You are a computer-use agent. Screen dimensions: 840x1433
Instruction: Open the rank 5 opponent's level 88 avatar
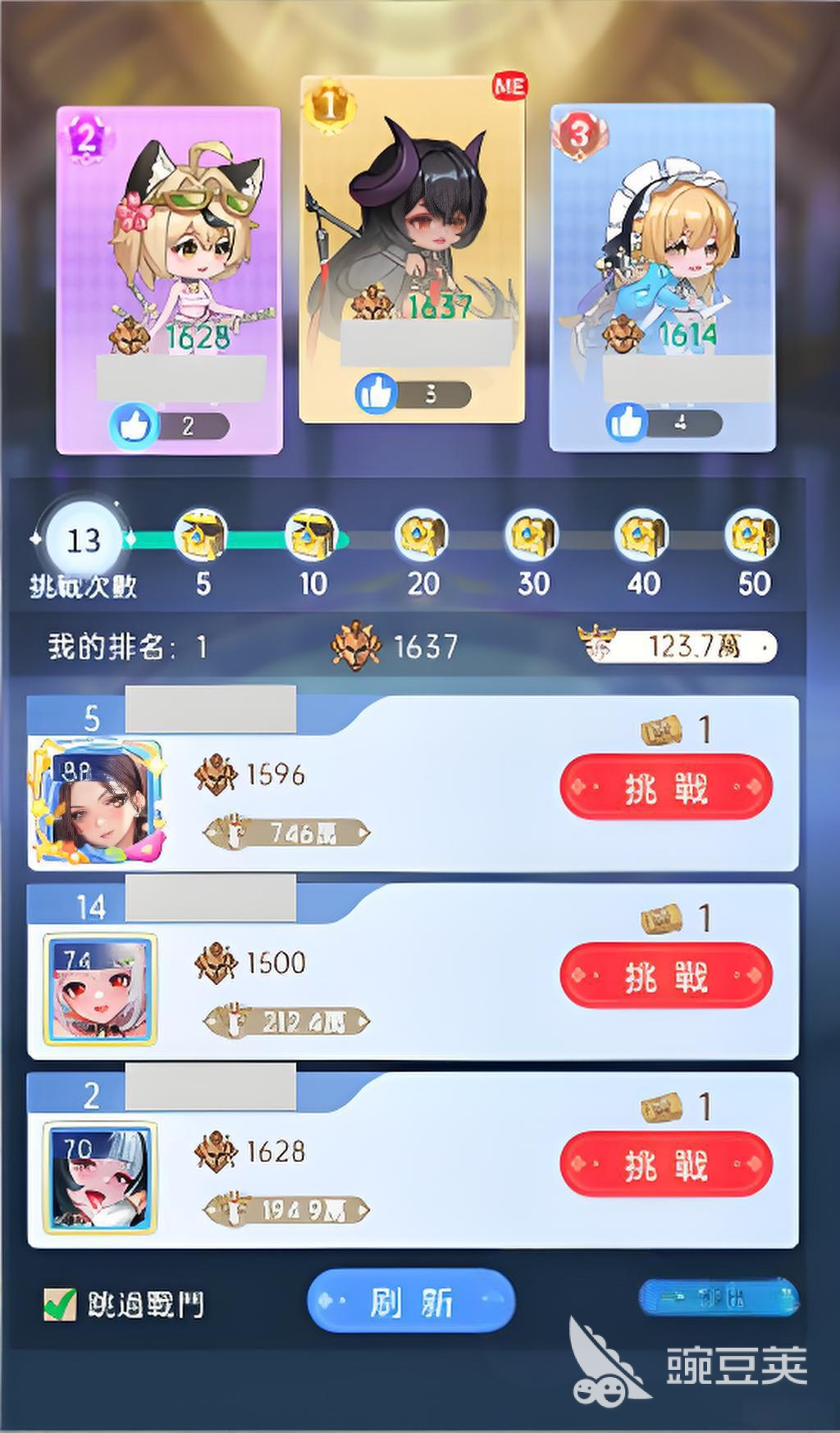[x=97, y=803]
